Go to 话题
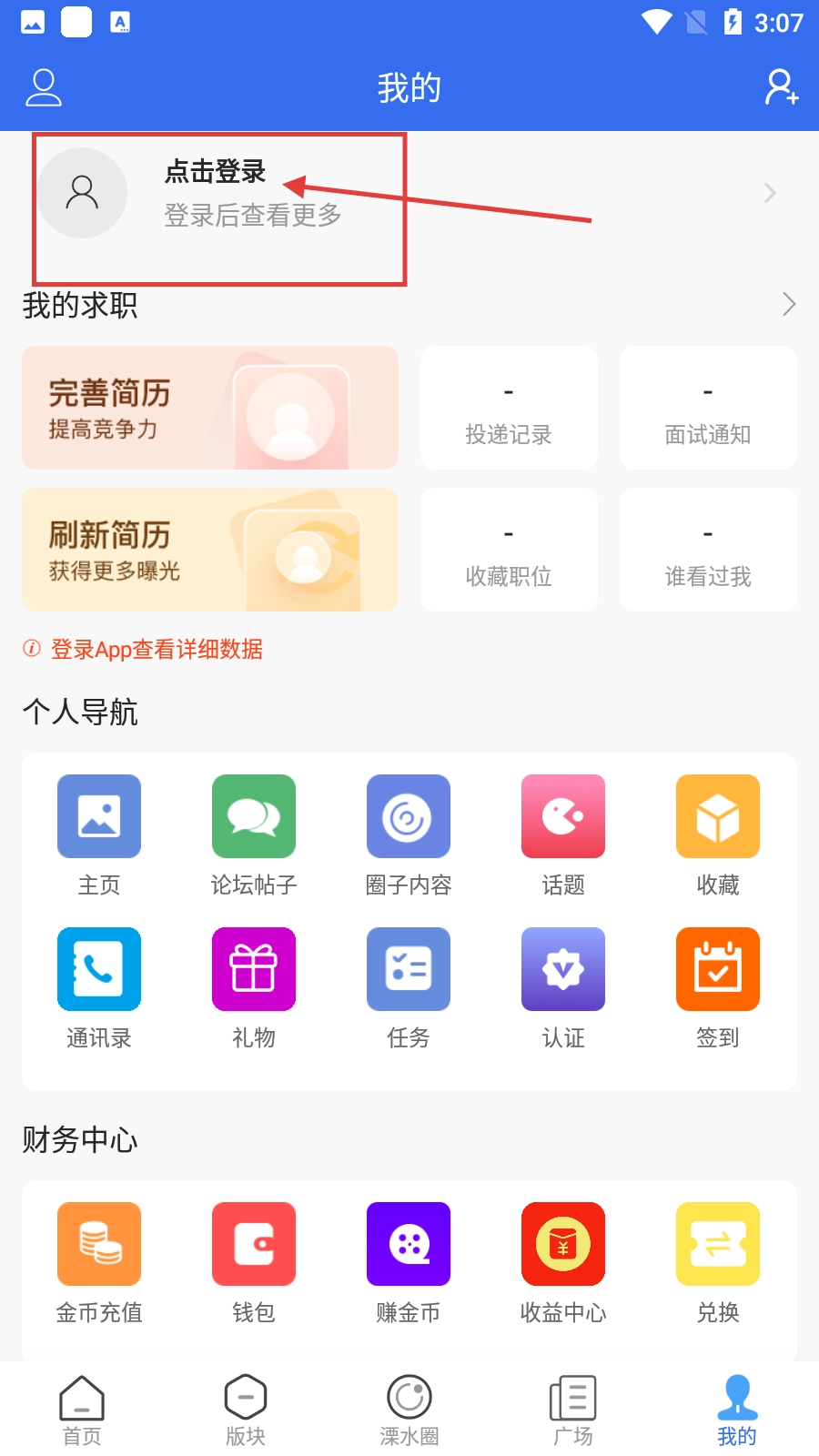Viewport: 819px width, 1456px height. (x=563, y=834)
